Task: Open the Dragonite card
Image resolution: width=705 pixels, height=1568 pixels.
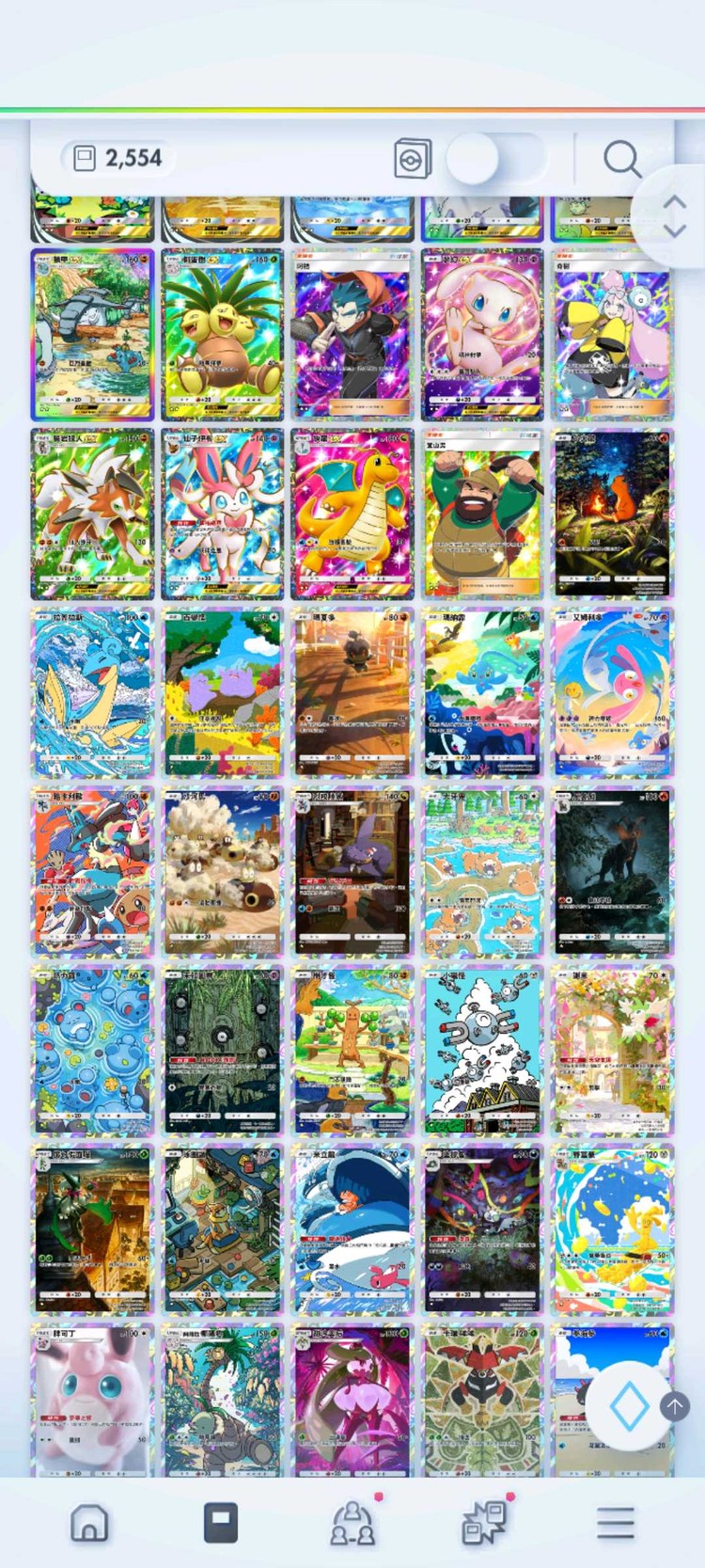Action: pyautogui.click(x=352, y=515)
